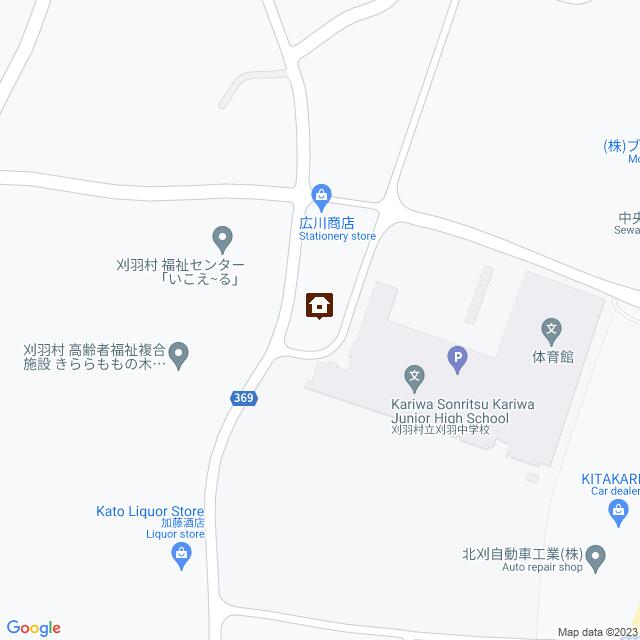The height and width of the screenshot is (640, 640).
Task: Select the parking marker by the school
Action: coord(457,356)
